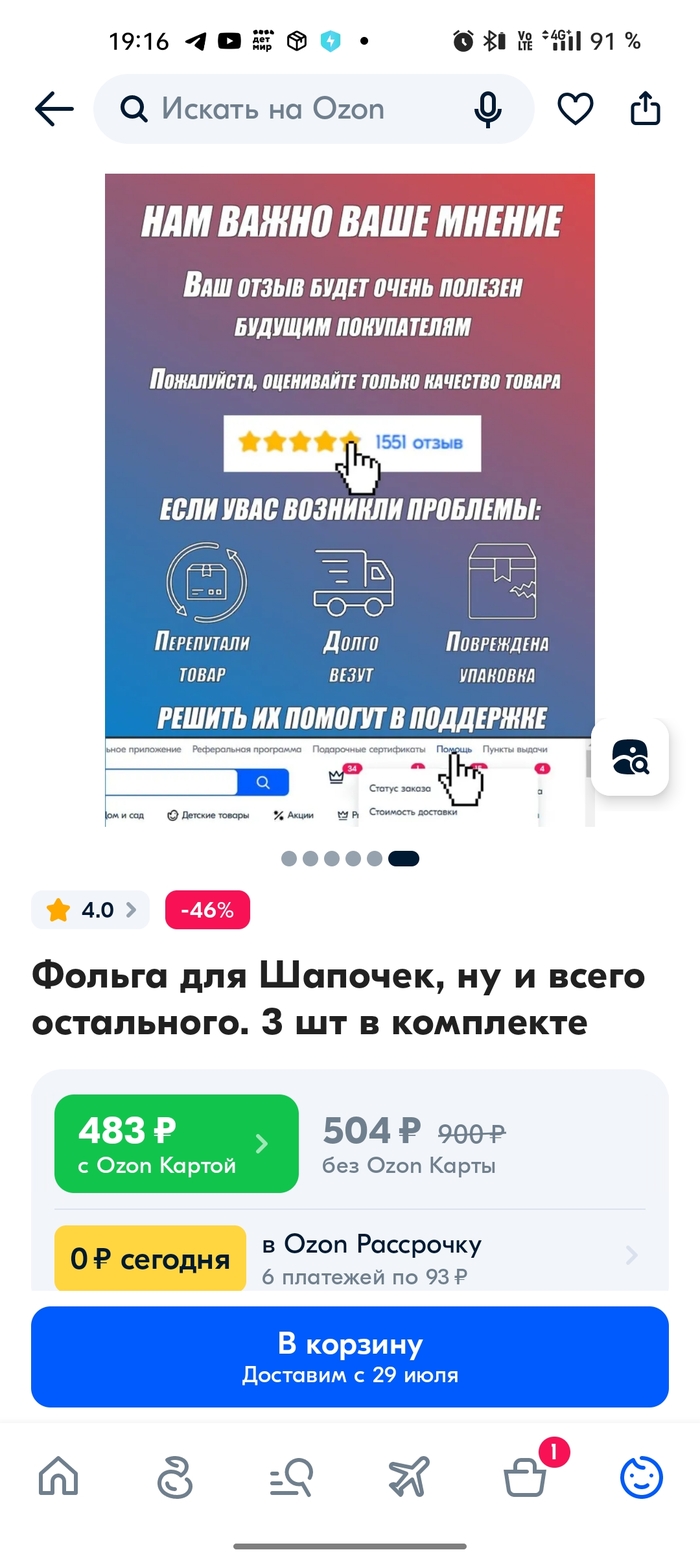This screenshot has width=700, height=1563.
Task: Switch to the home tab
Action: (58, 1476)
